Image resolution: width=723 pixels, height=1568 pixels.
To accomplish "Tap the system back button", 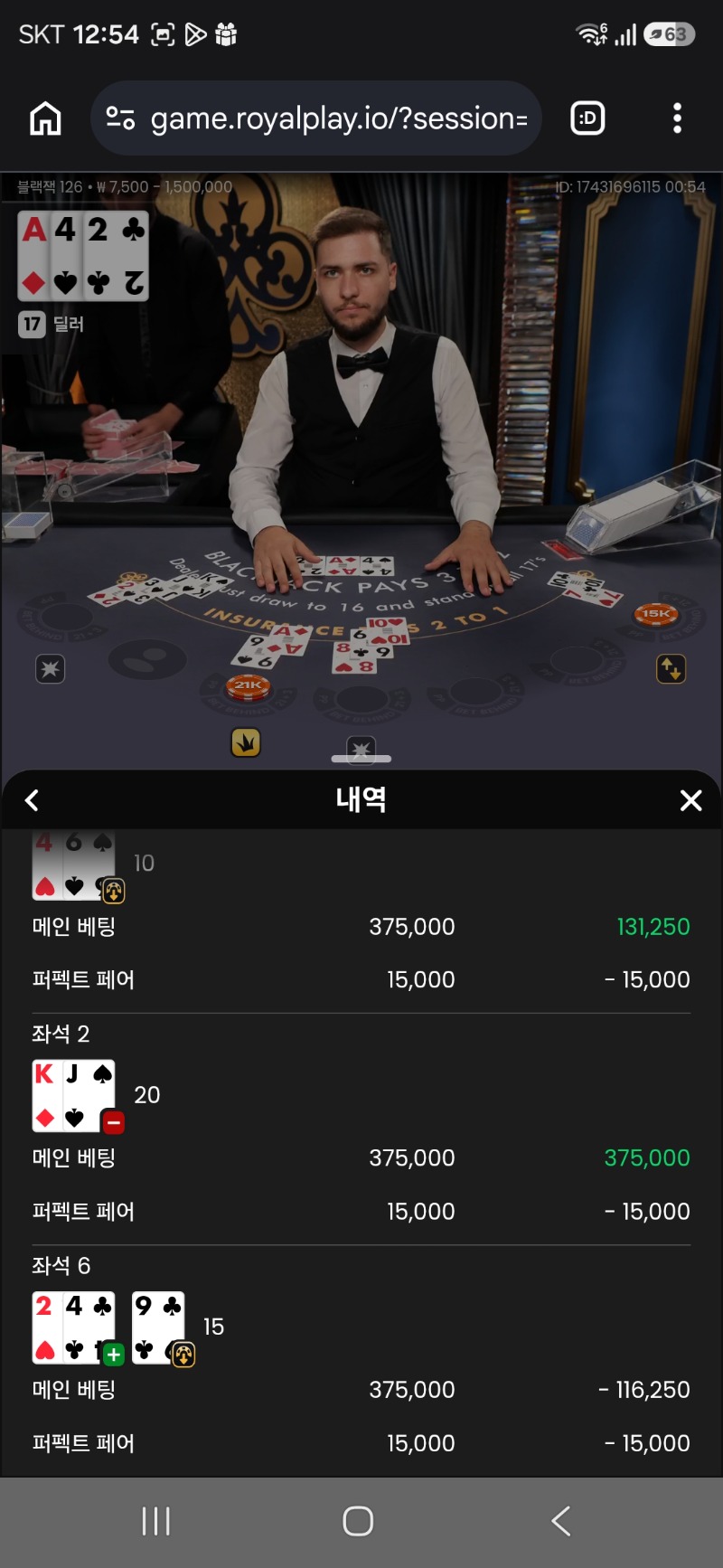I will [561, 1521].
